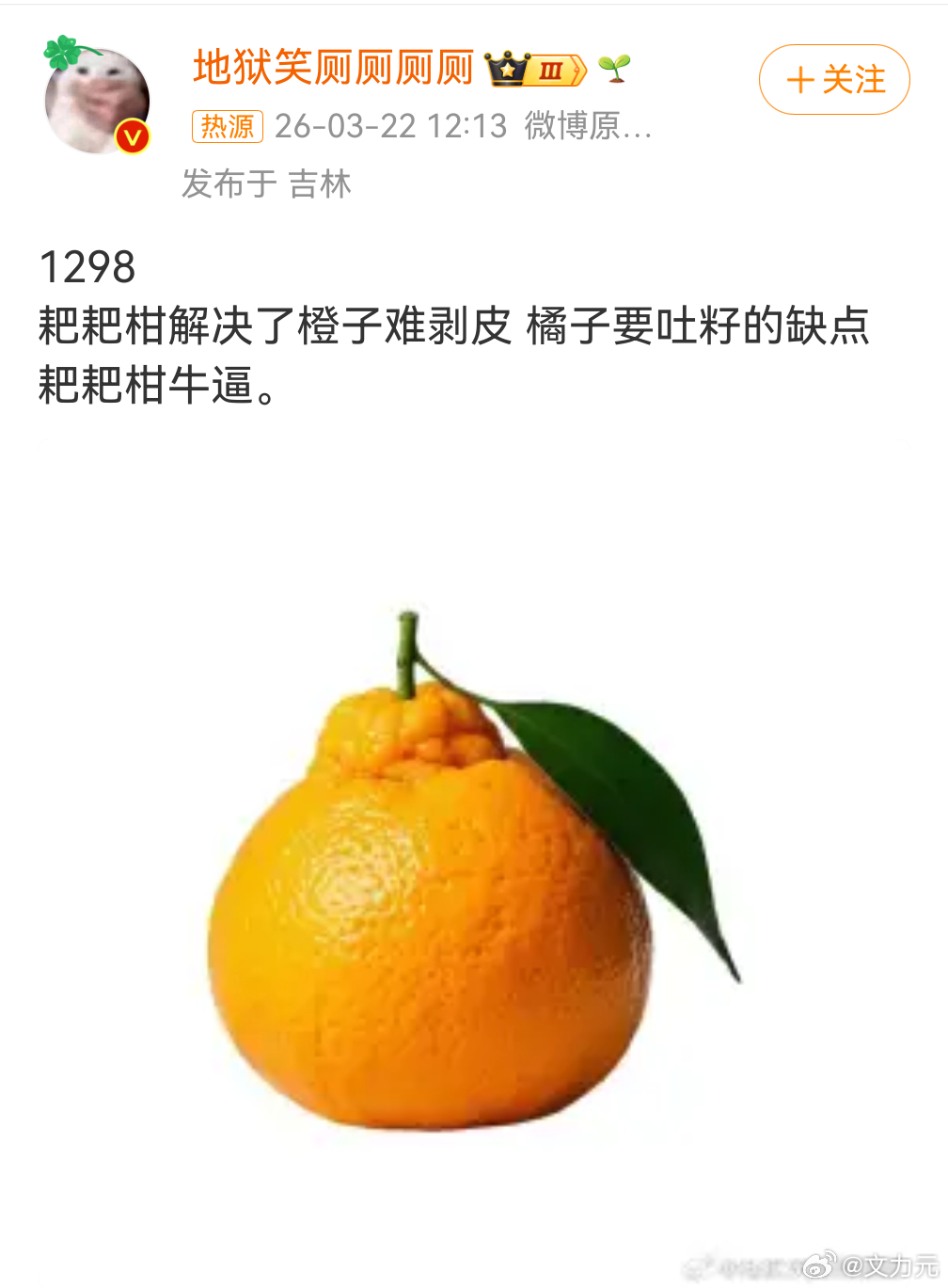948x1288 pixels.
Task: Select the 耙耙柑 post text
Action: pyautogui.click(x=451, y=328)
